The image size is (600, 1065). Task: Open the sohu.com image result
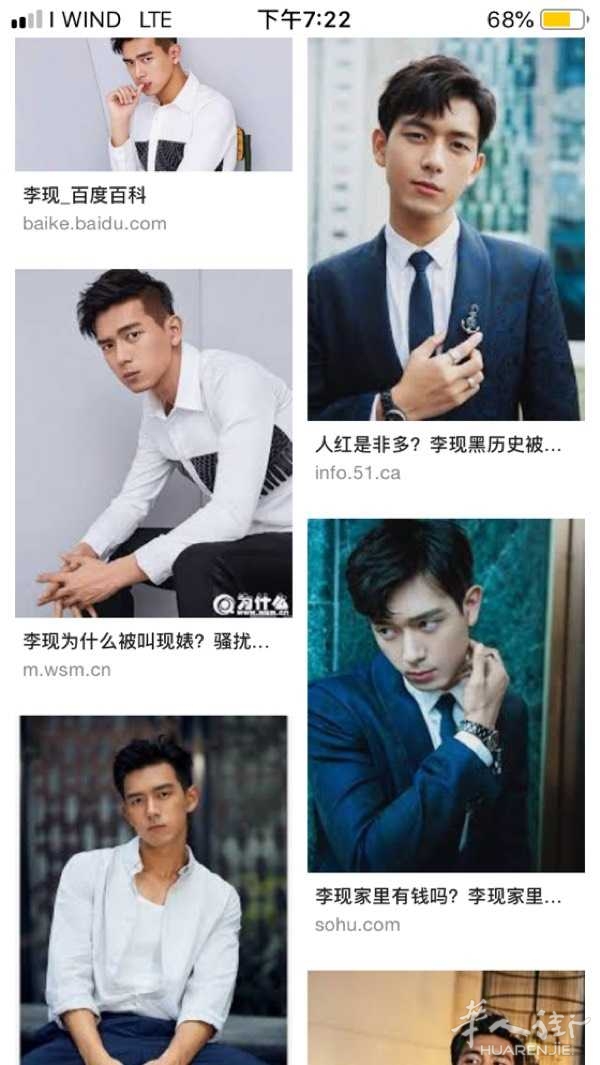click(446, 696)
